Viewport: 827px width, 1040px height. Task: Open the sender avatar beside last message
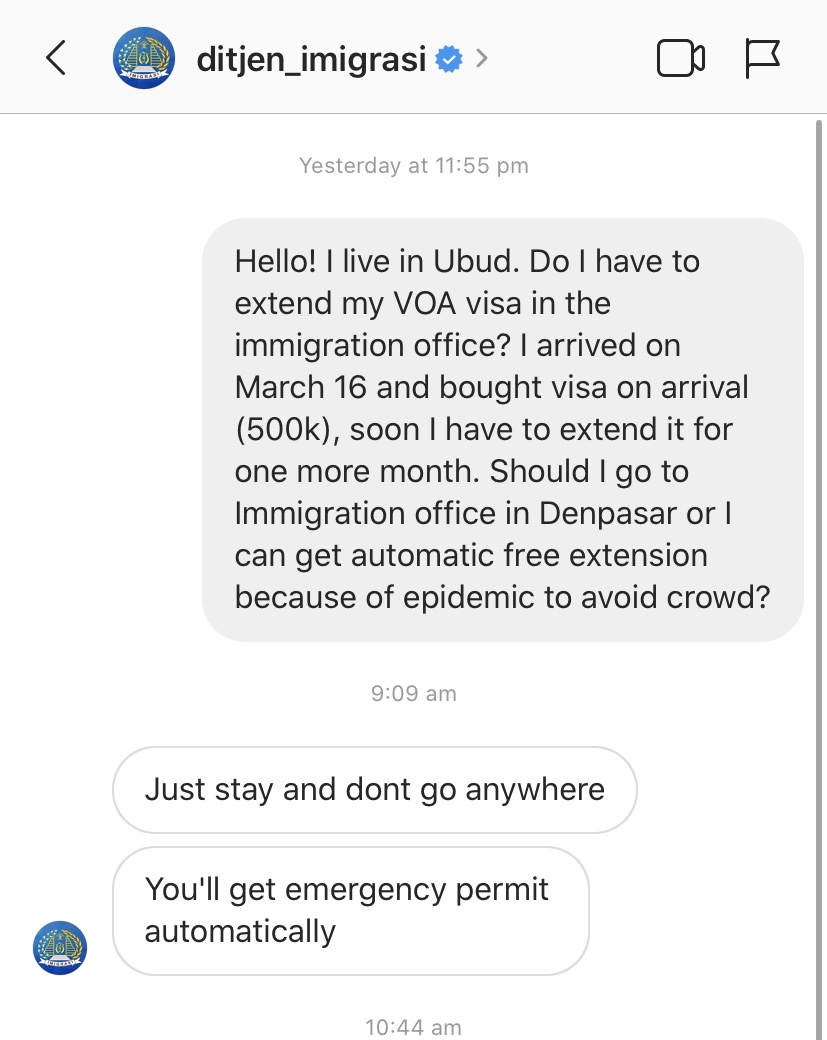tap(60, 947)
